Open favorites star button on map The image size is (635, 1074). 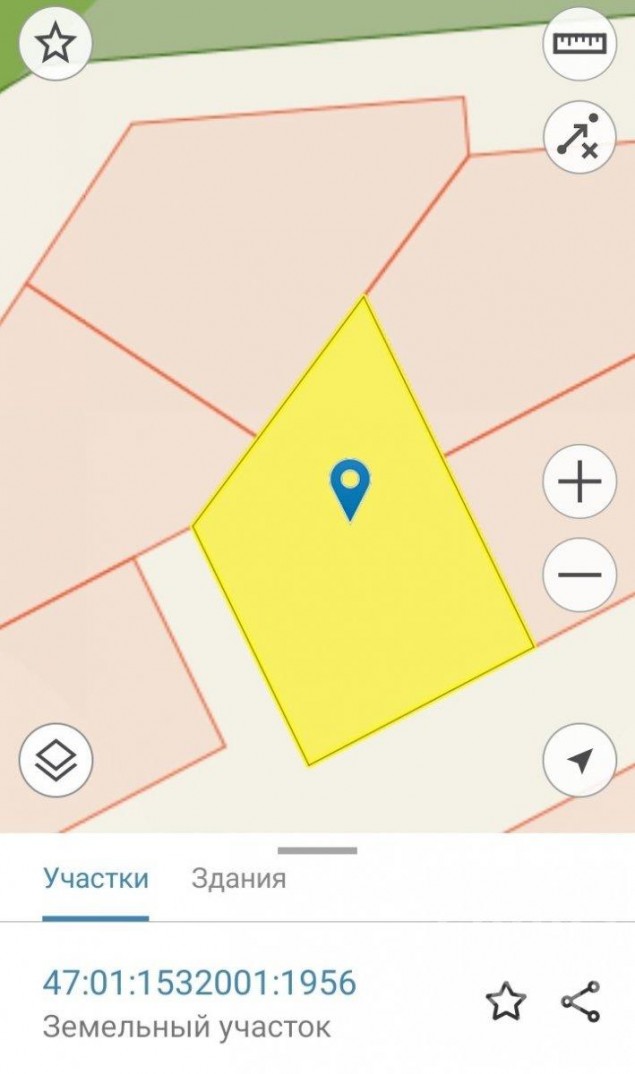point(55,44)
